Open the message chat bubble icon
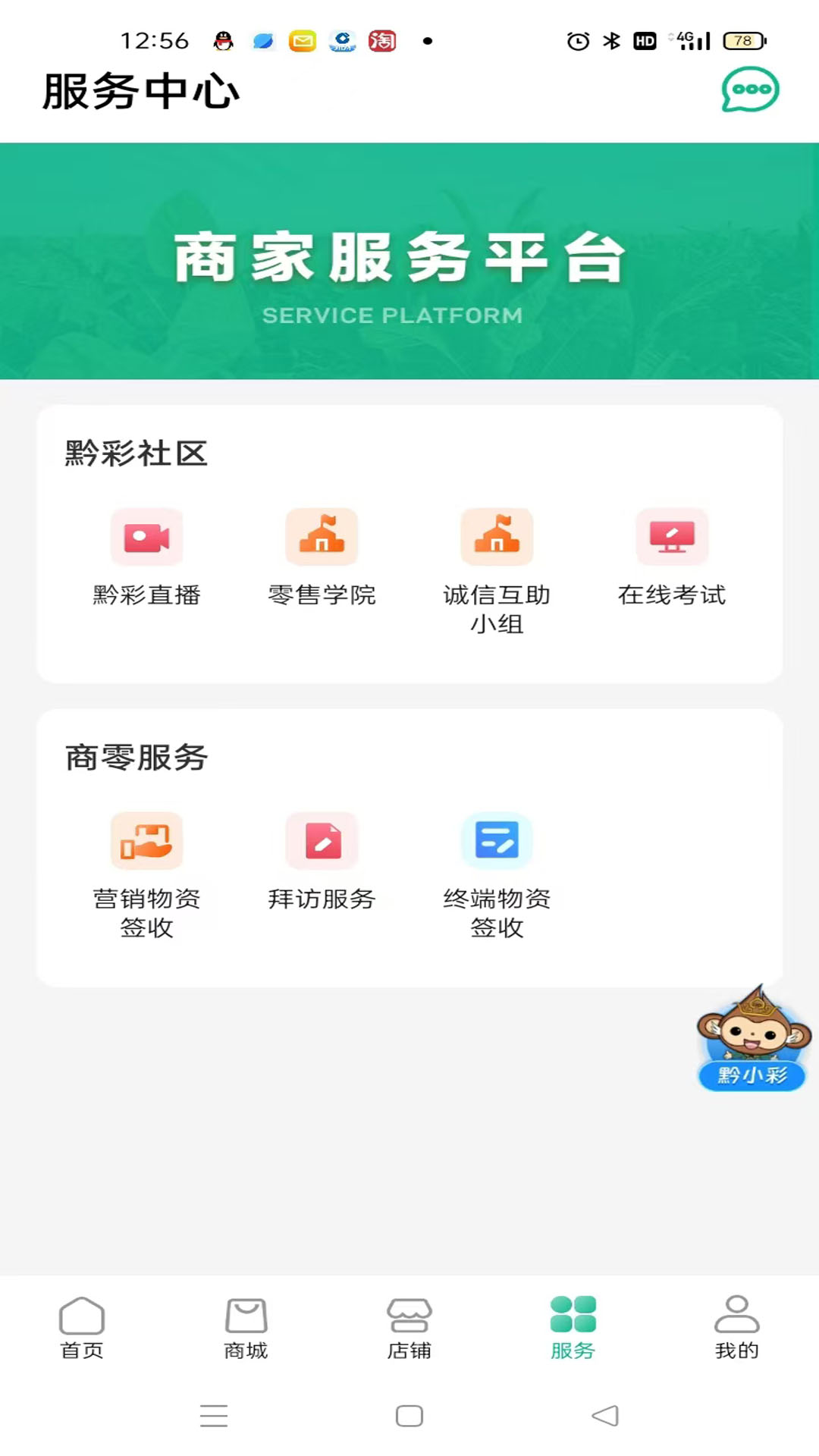The width and height of the screenshot is (819, 1456). (x=750, y=89)
